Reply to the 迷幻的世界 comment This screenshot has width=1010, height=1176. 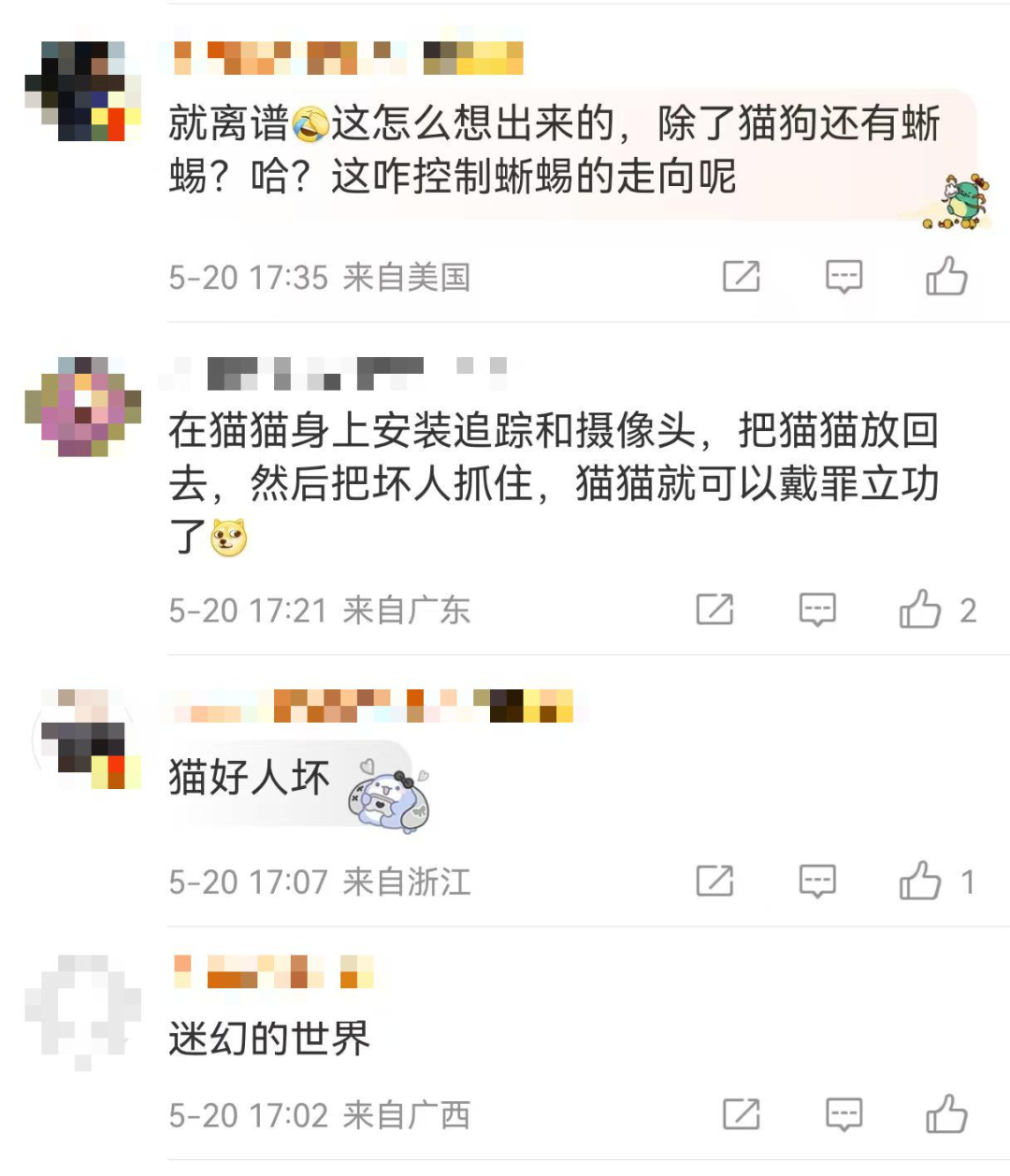click(x=844, y=1114)
